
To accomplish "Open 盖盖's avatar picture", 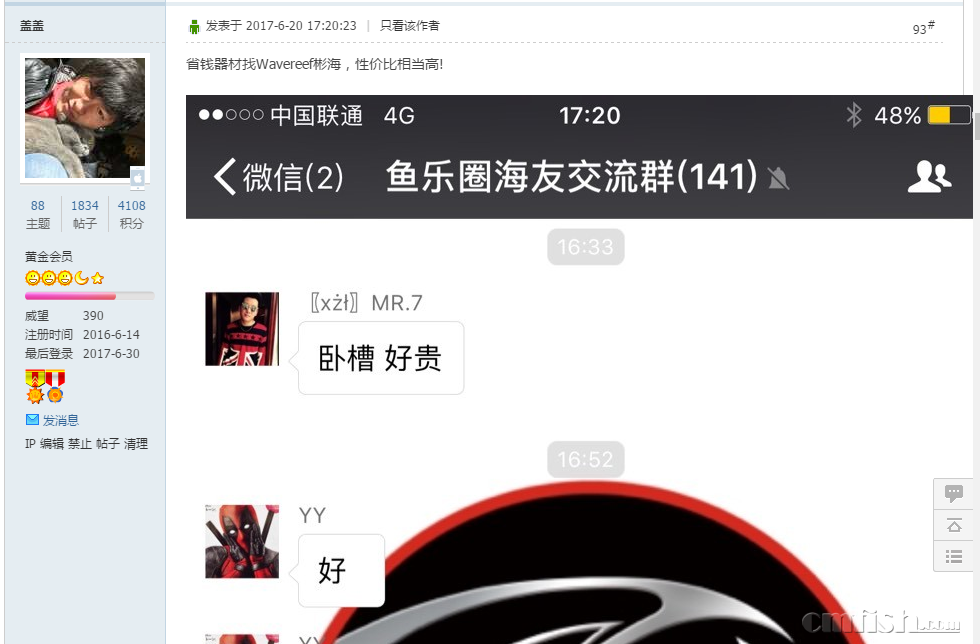I will click(85, 118).
